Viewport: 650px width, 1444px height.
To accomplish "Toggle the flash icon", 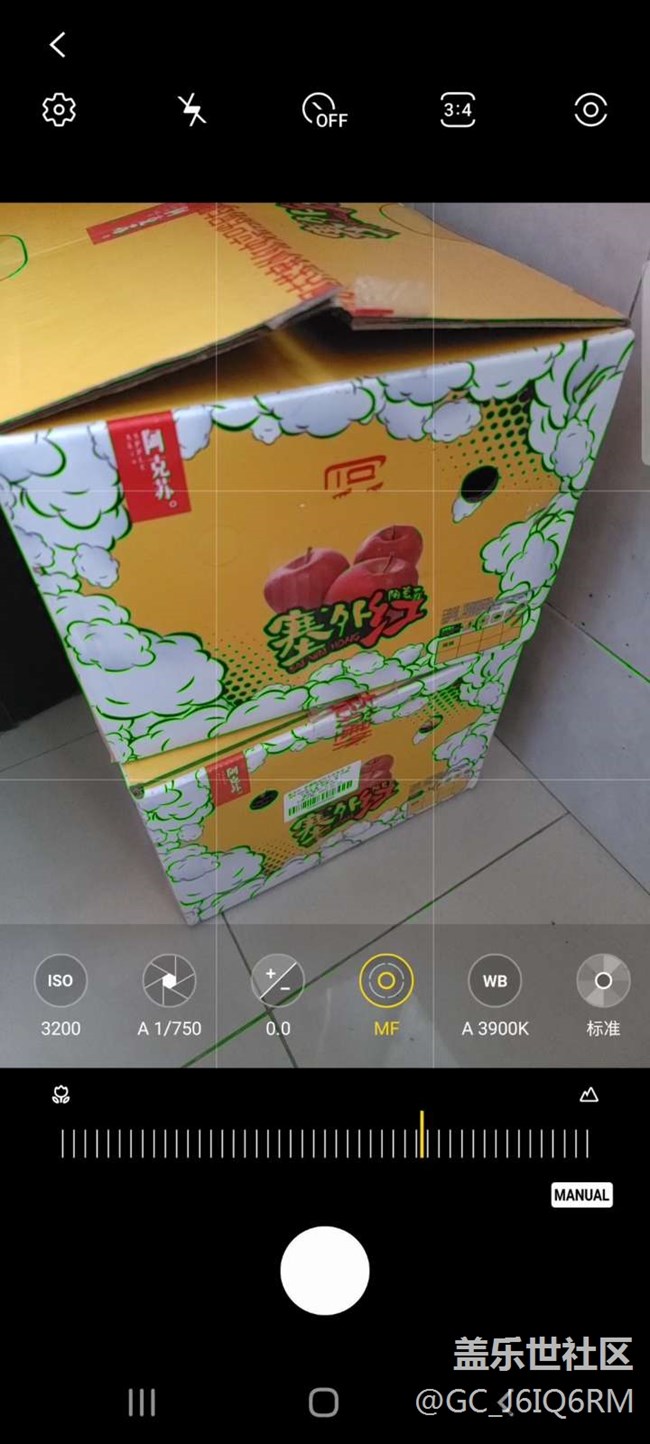I will tap(192, 110).
